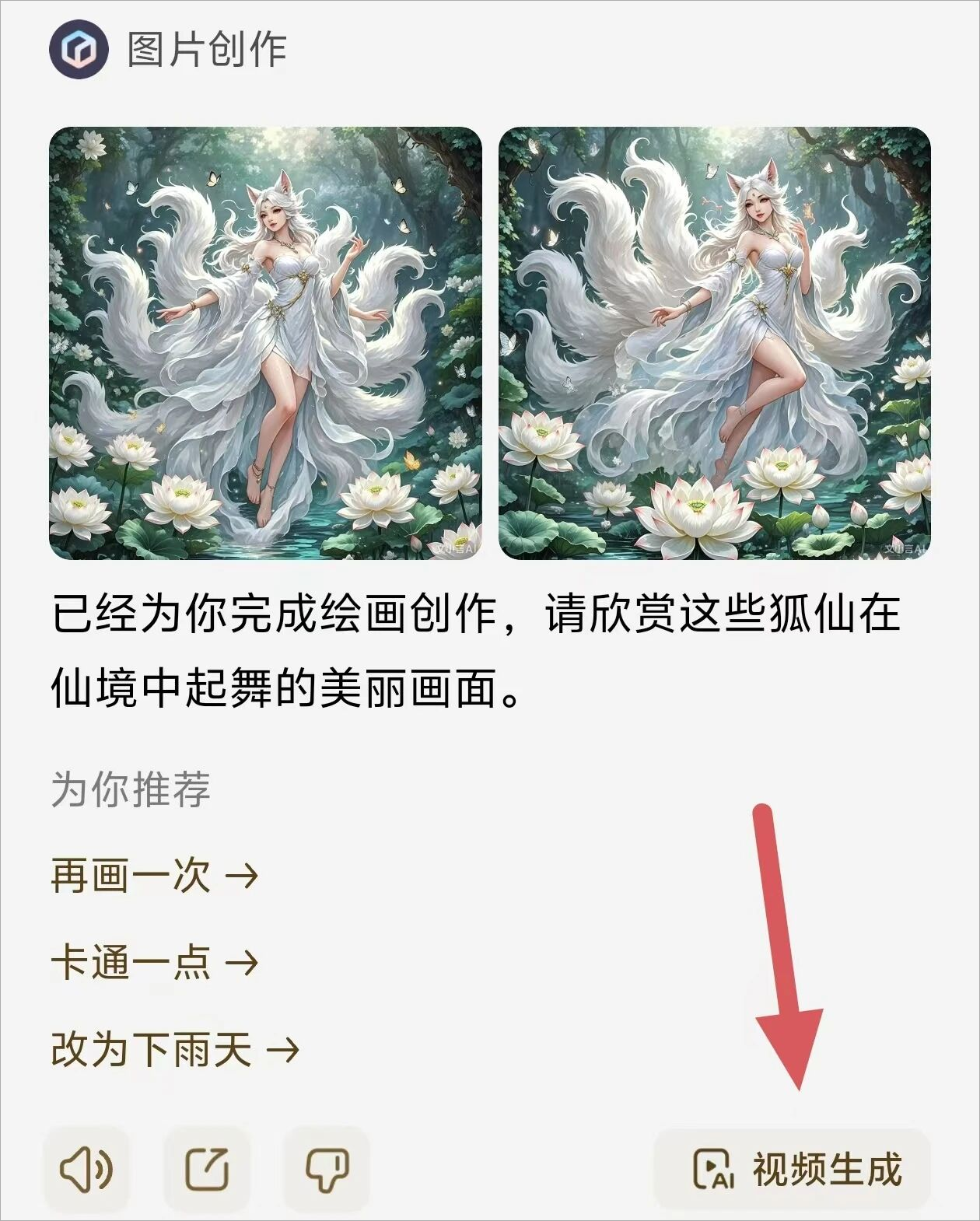Viewport: 980px width, 1221px height.
Task: Open the left fox fairy image
Action: (x=265, y=343)
